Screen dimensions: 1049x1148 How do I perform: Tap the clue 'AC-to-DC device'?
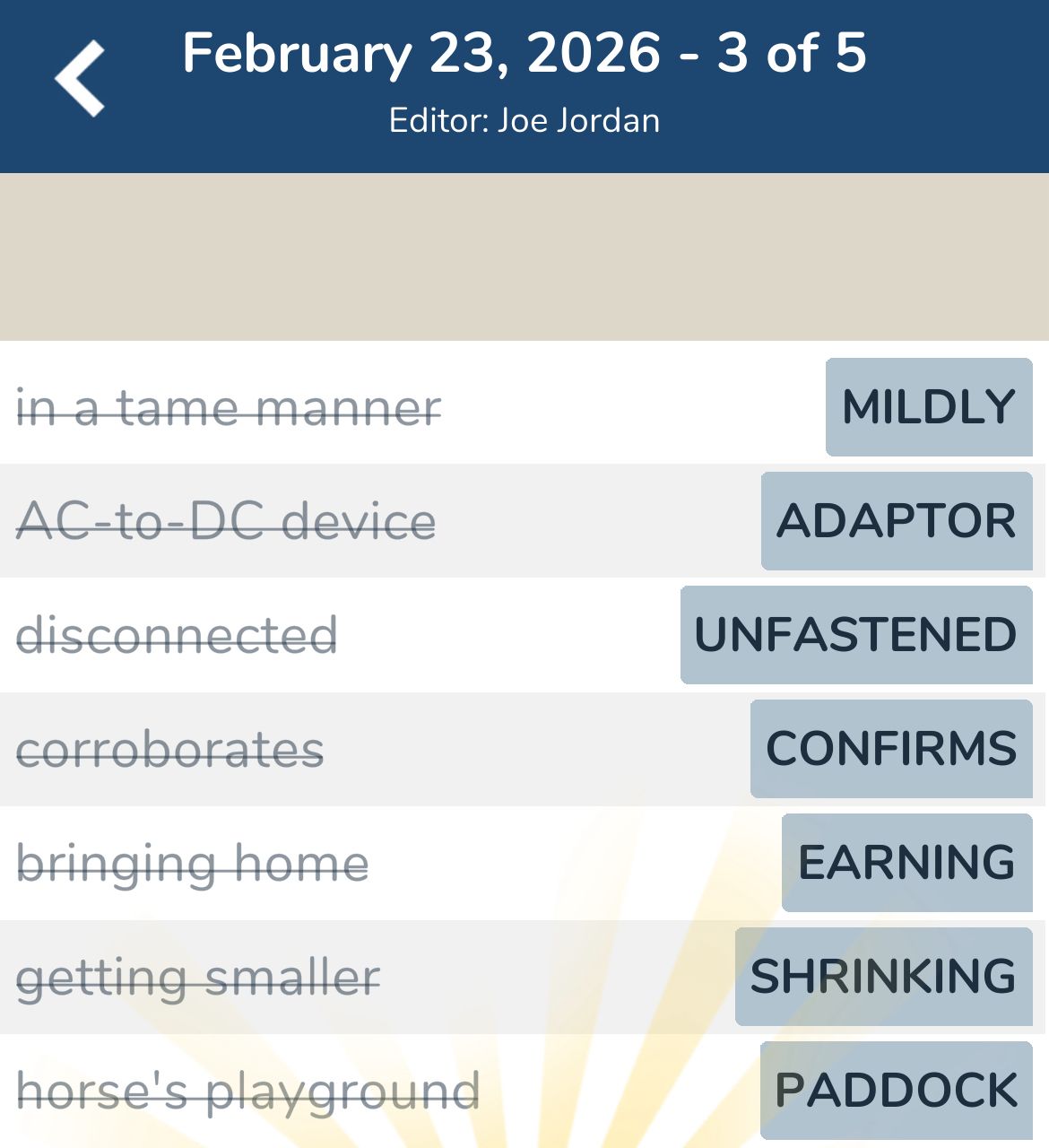[x=226, y=520]
